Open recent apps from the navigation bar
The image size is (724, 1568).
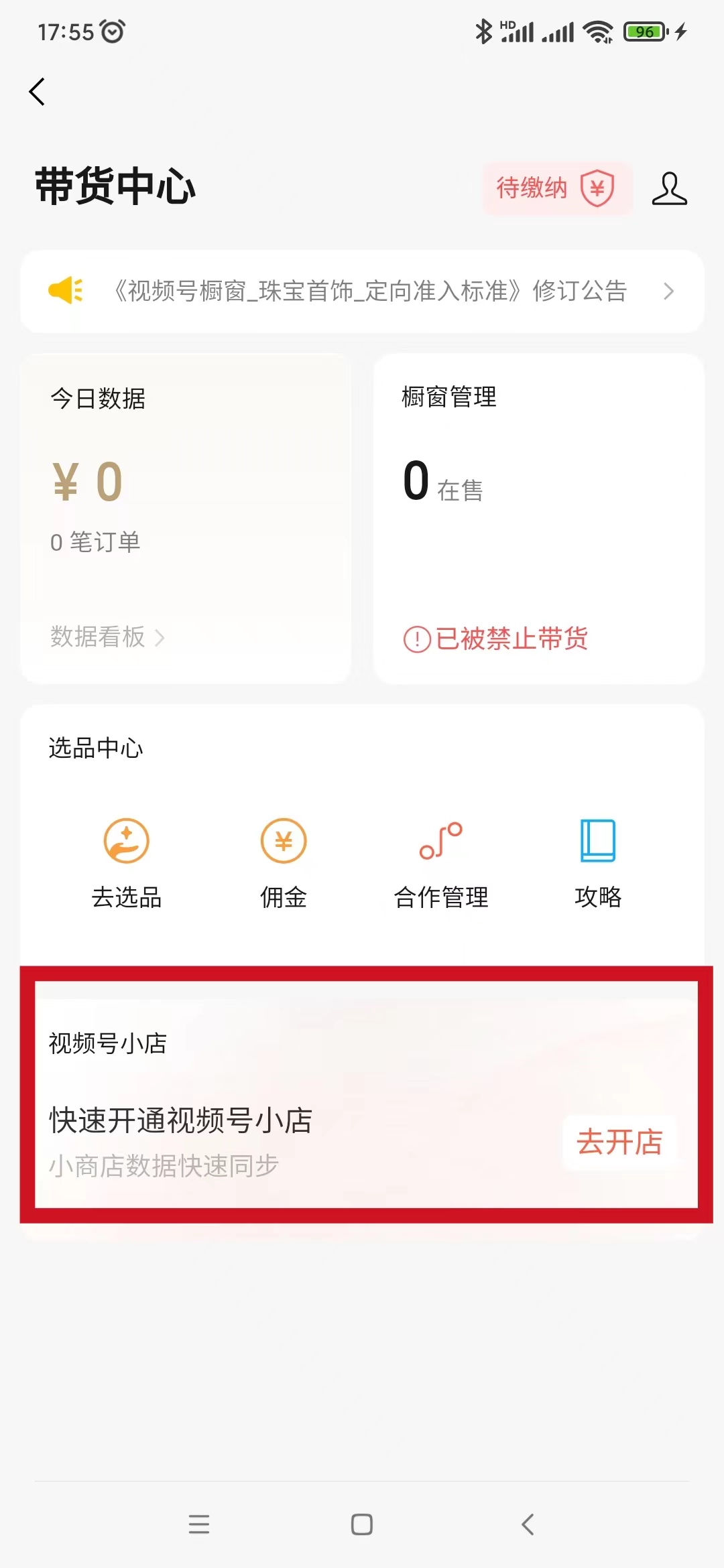(x=199, y=1524)
